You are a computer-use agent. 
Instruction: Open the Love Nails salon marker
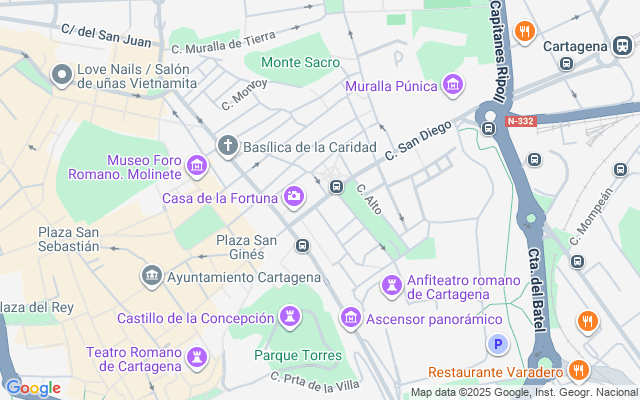62,76
